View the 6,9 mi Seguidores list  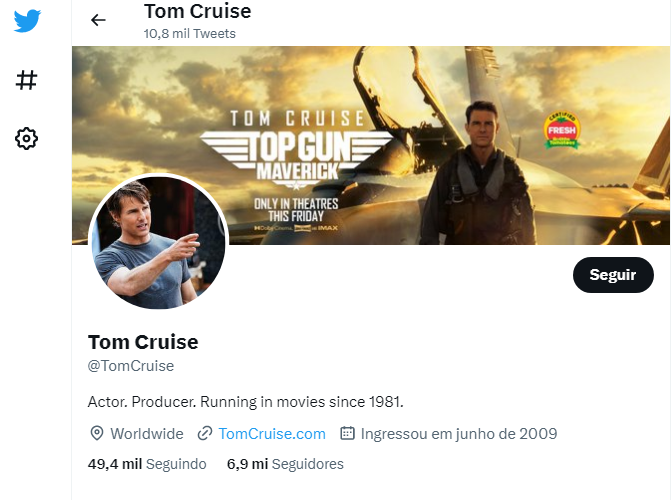click(x=285, y=464)
